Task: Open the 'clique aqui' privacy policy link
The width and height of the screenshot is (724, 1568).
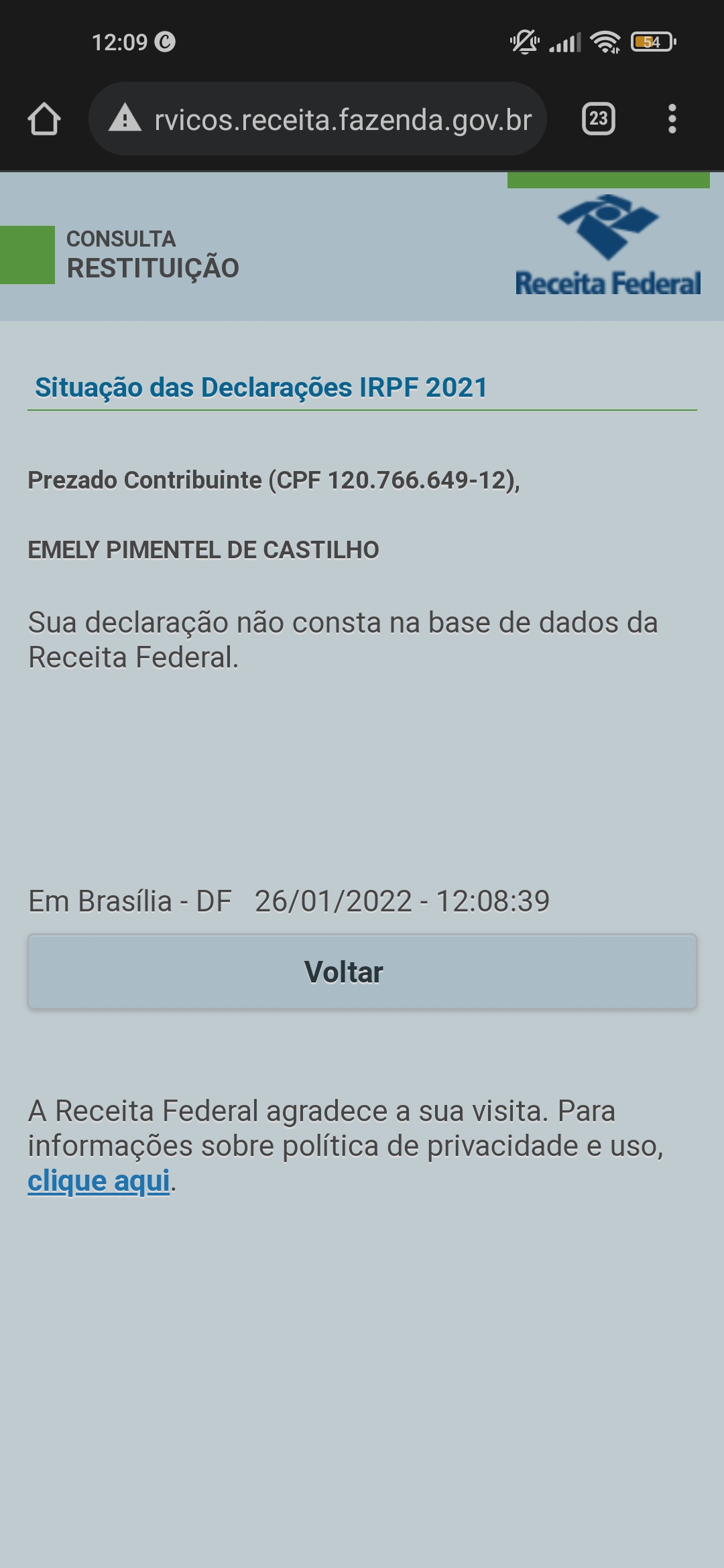Action: tap(99, 1181)
